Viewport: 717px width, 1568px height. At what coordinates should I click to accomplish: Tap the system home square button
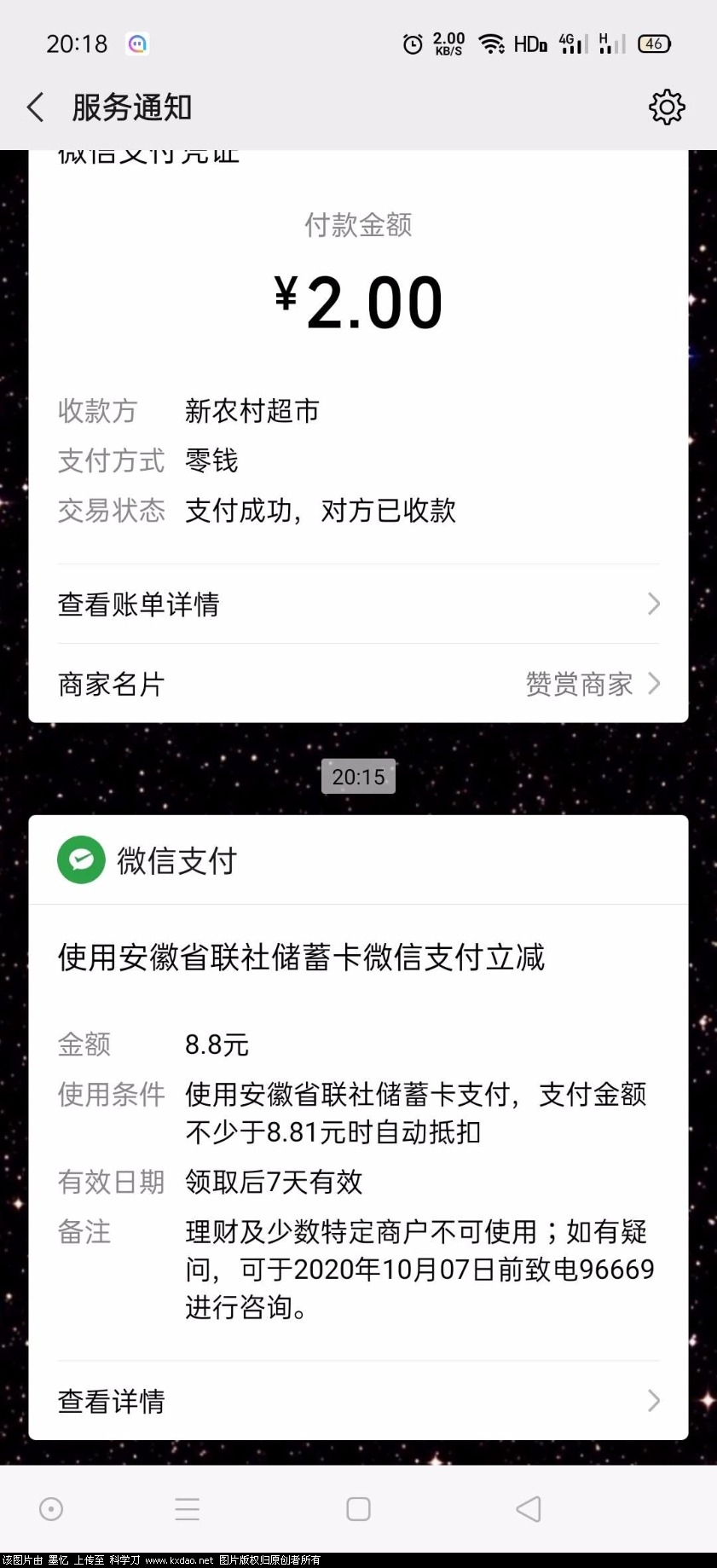click(358, 1509)
